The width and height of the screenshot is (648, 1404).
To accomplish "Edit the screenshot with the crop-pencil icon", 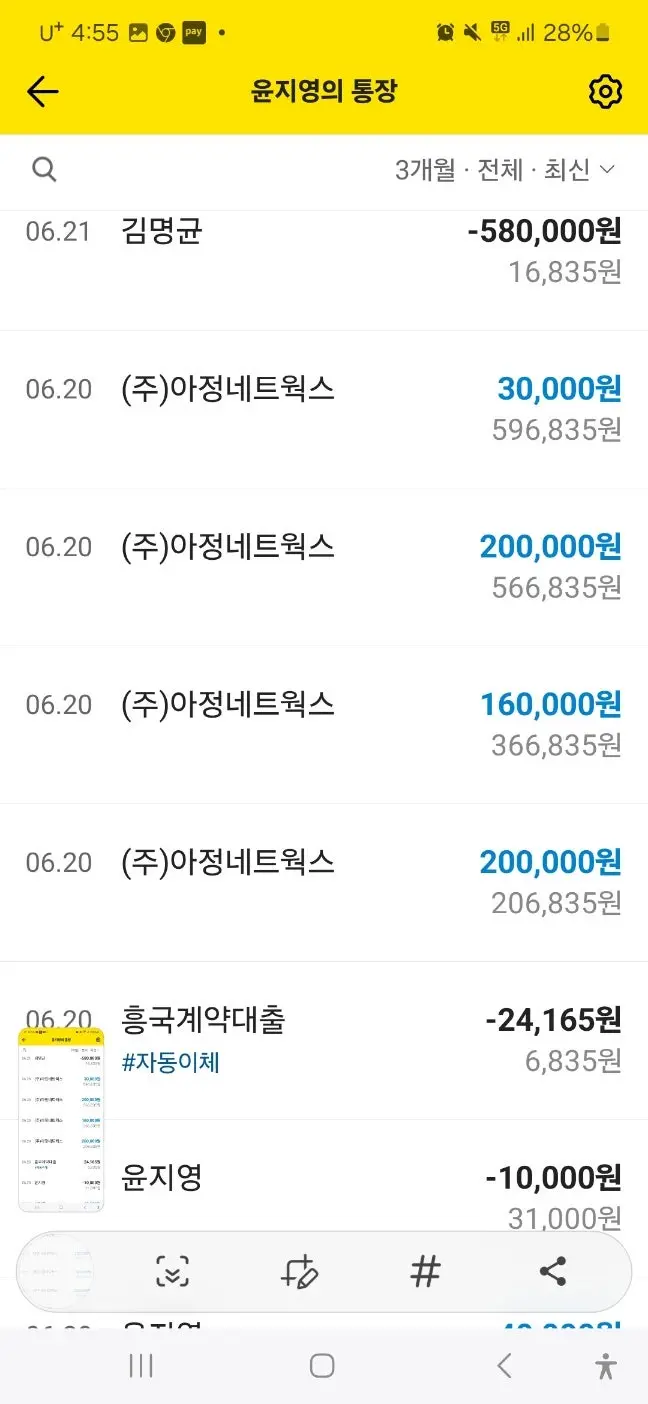I will point(299,1272).
